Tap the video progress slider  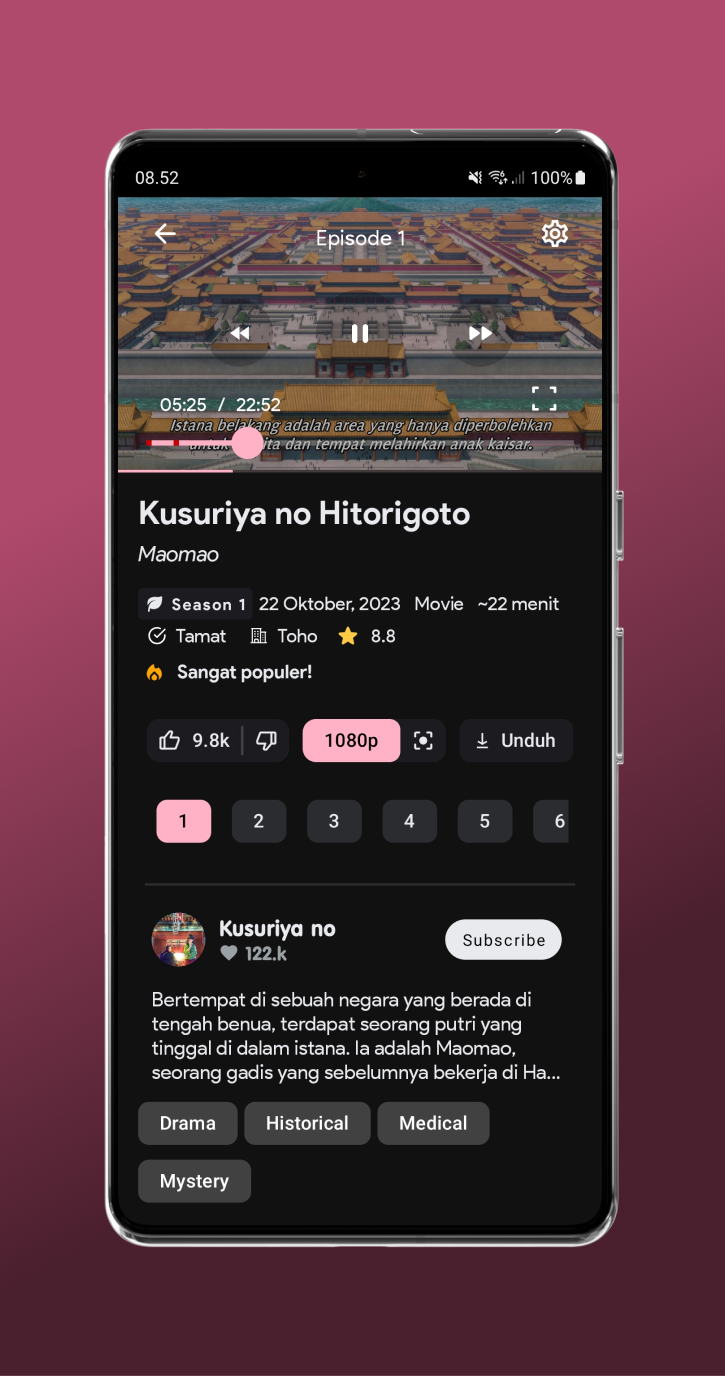coord(247,442)
